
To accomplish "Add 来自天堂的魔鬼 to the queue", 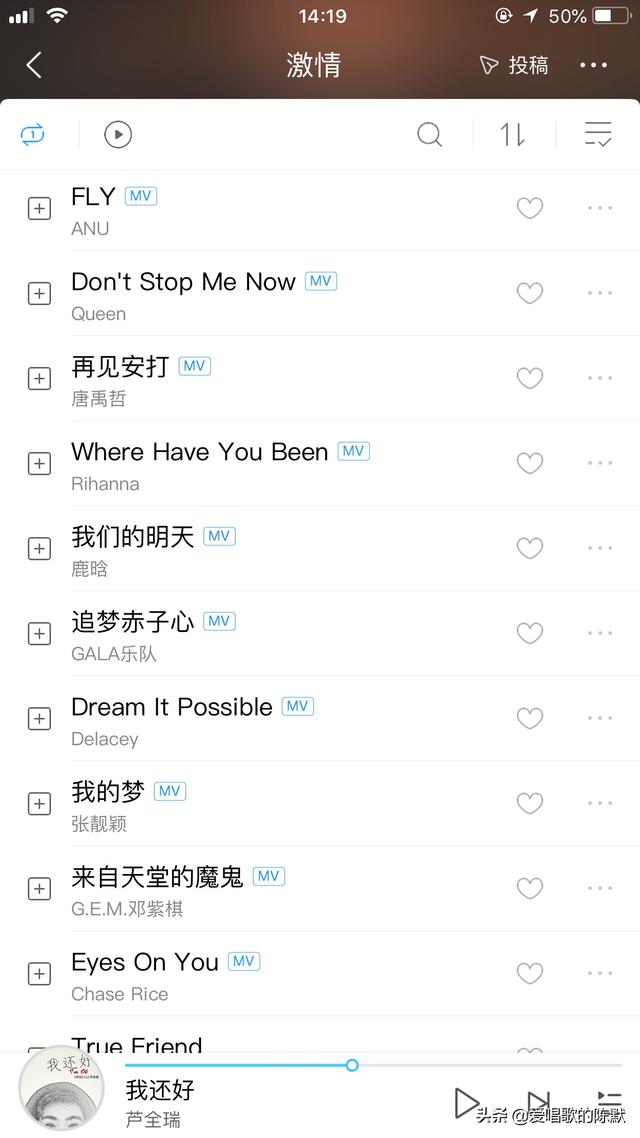I will (39, 888).
